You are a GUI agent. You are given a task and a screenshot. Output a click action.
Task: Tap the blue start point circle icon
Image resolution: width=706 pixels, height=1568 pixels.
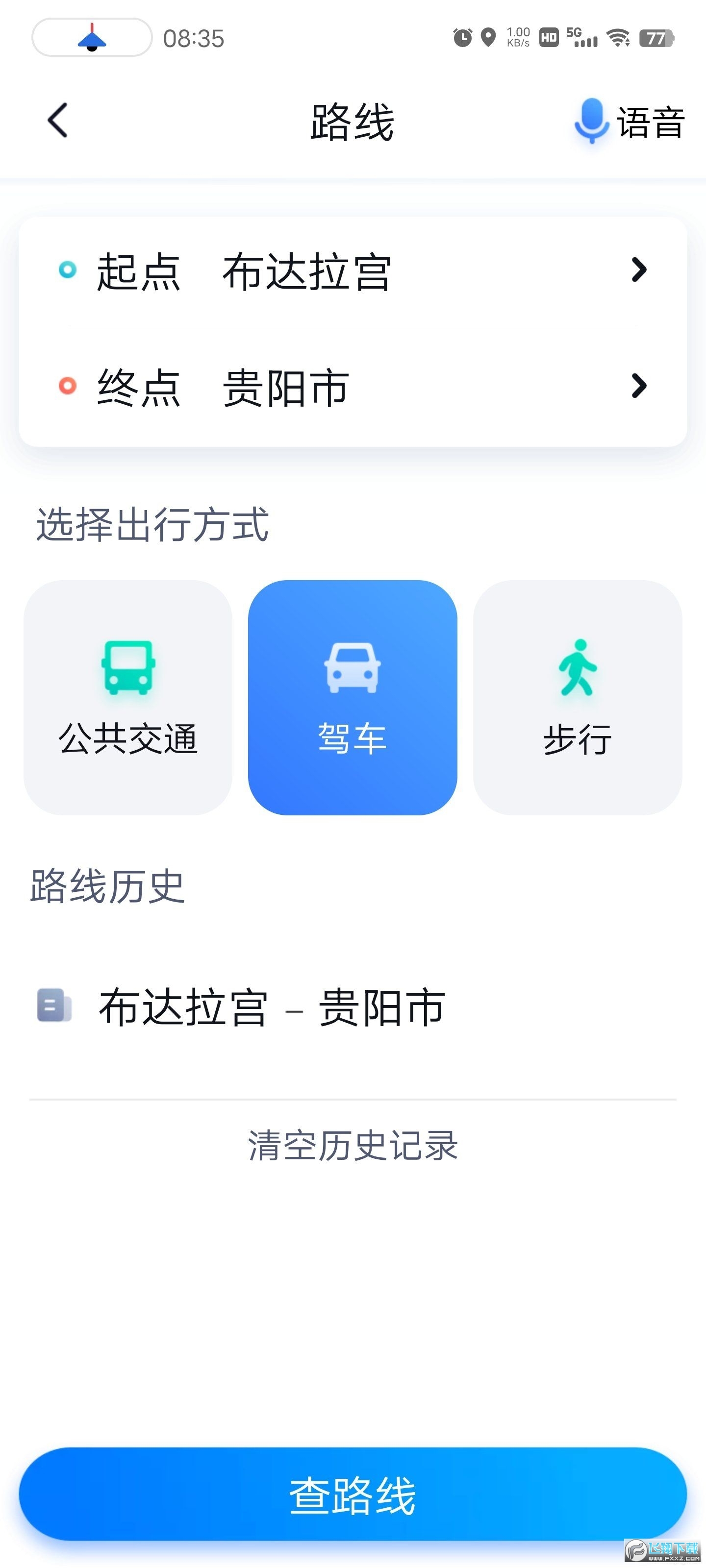click(x=67, y=270)
